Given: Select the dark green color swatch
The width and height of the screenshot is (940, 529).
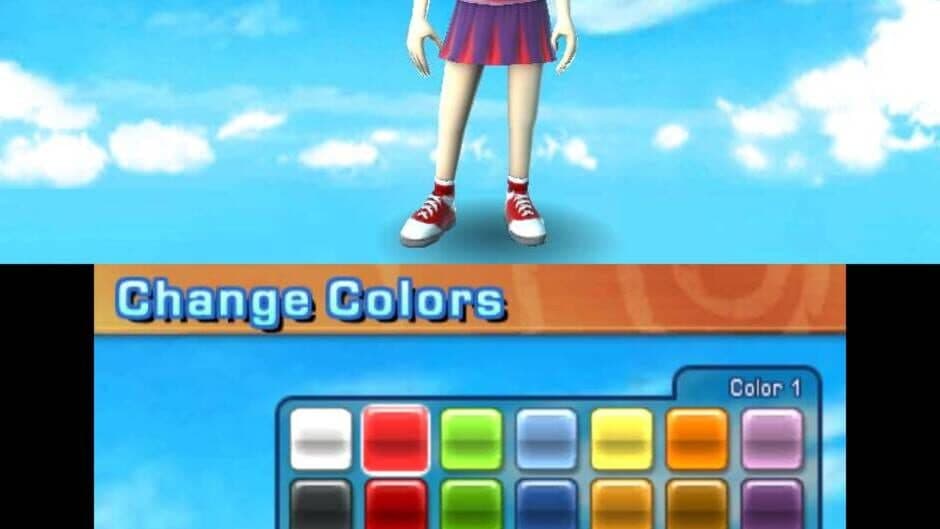Looking at the screenshot, I should (x=471, y=505).
